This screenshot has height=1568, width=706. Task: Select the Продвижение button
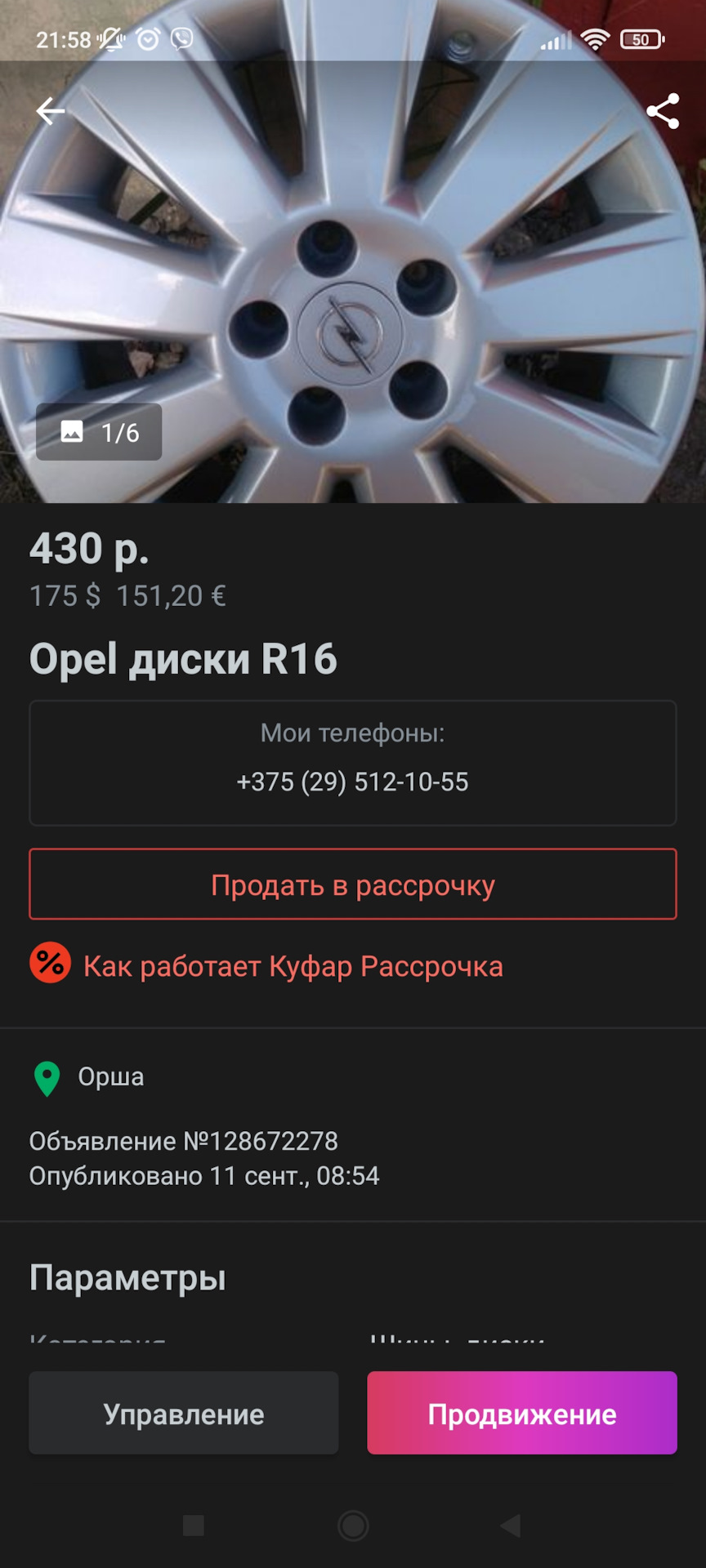click(x=522, y=1414)
